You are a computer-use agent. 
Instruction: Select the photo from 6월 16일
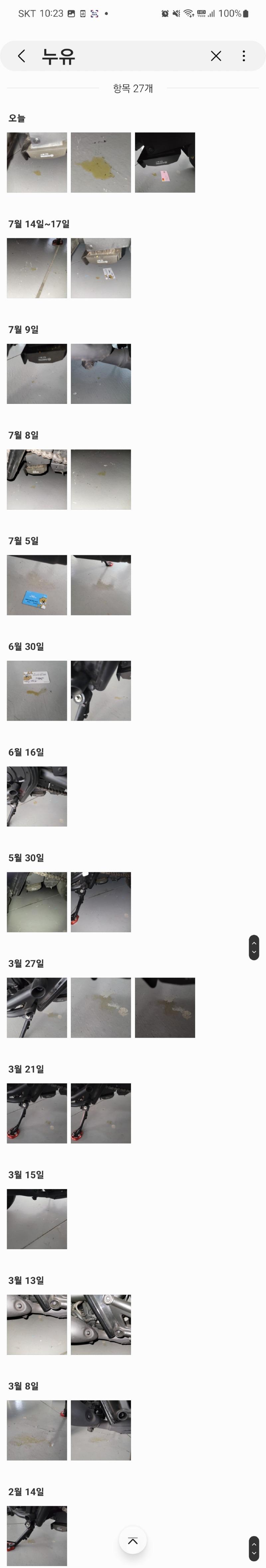37,796
